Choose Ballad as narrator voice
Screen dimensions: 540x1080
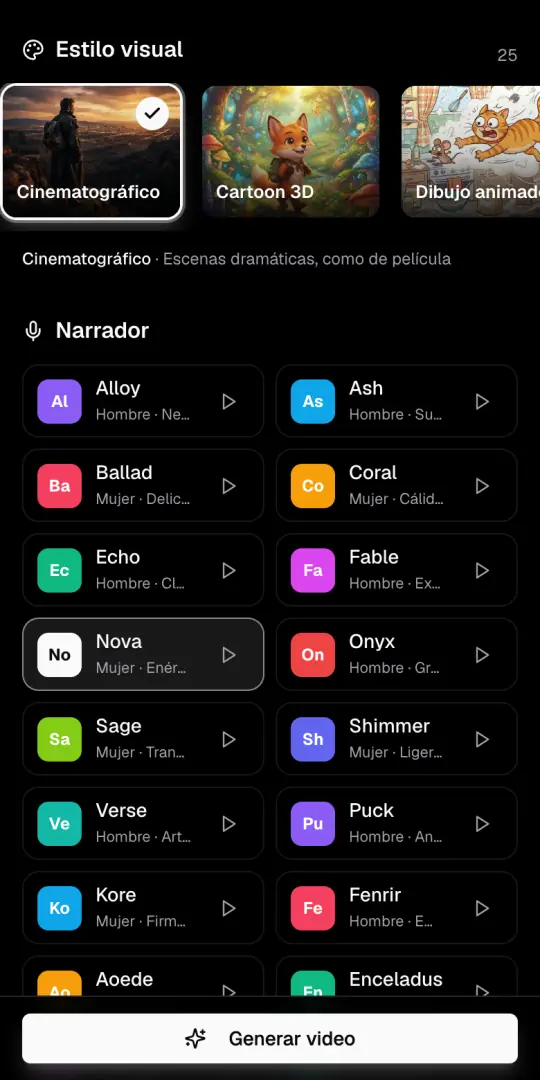(143, 486)
